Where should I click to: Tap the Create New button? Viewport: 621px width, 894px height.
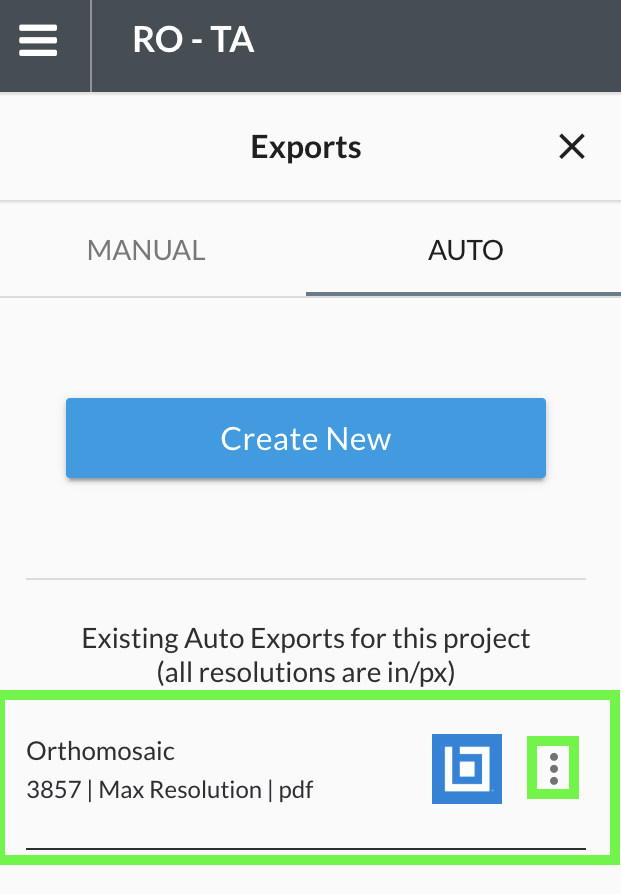click(306, 438)
